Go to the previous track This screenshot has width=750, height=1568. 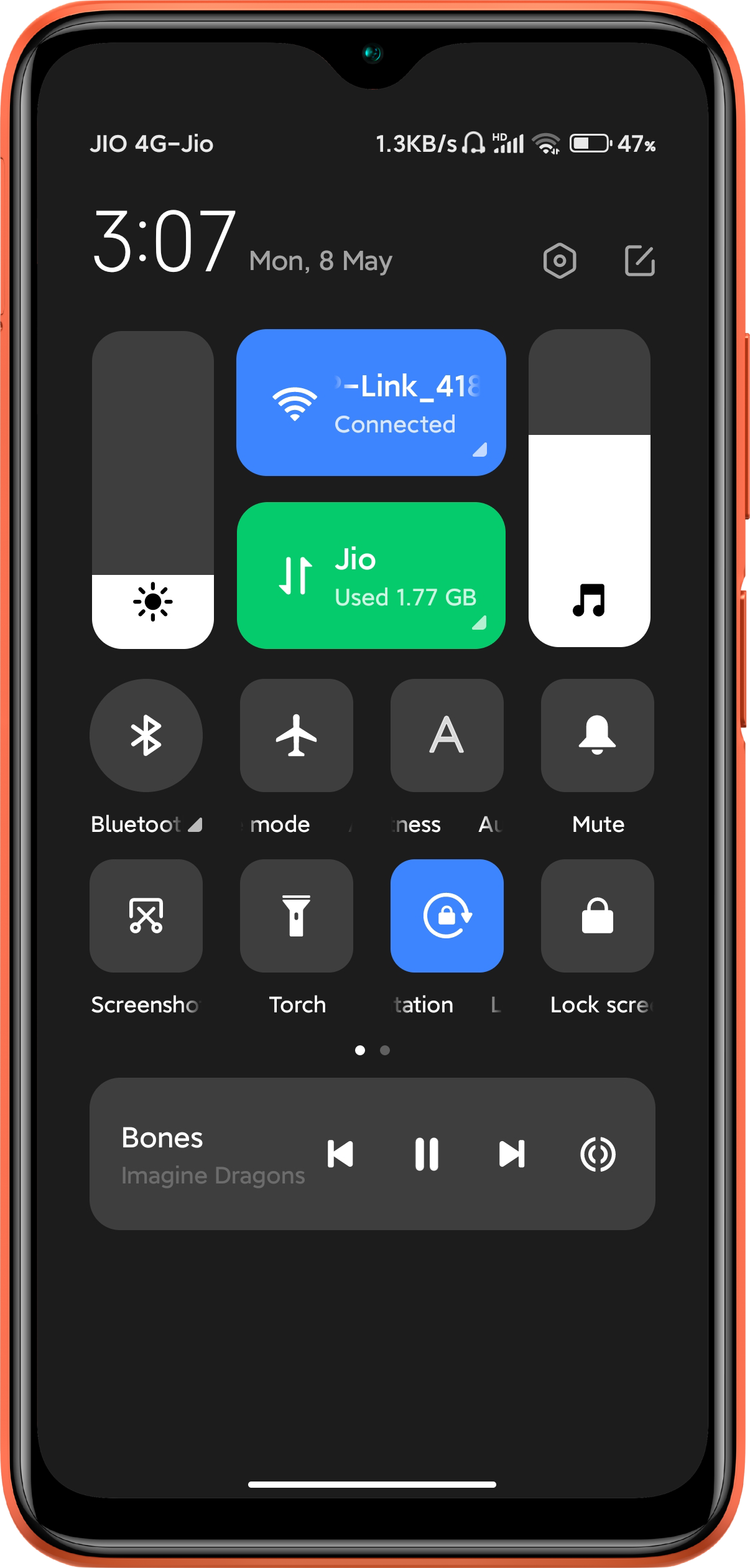tap(340, 1154)
